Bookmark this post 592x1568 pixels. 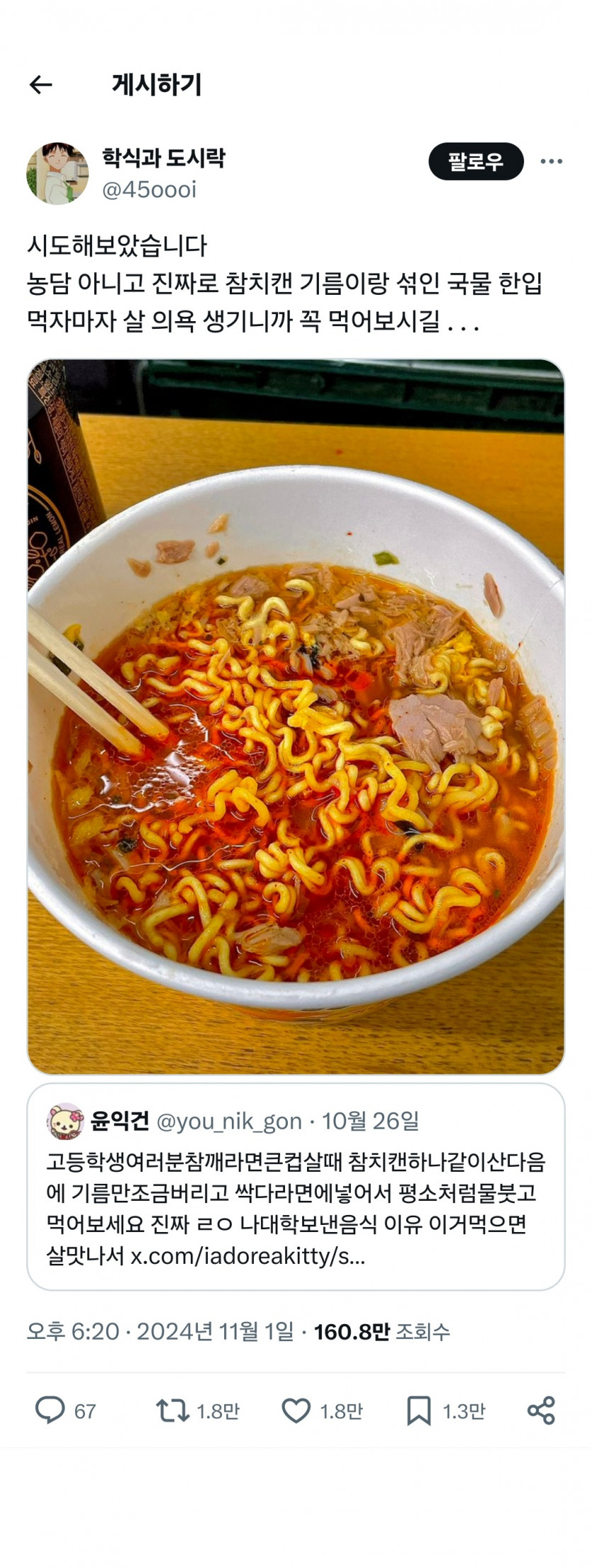coord(418,1411)
